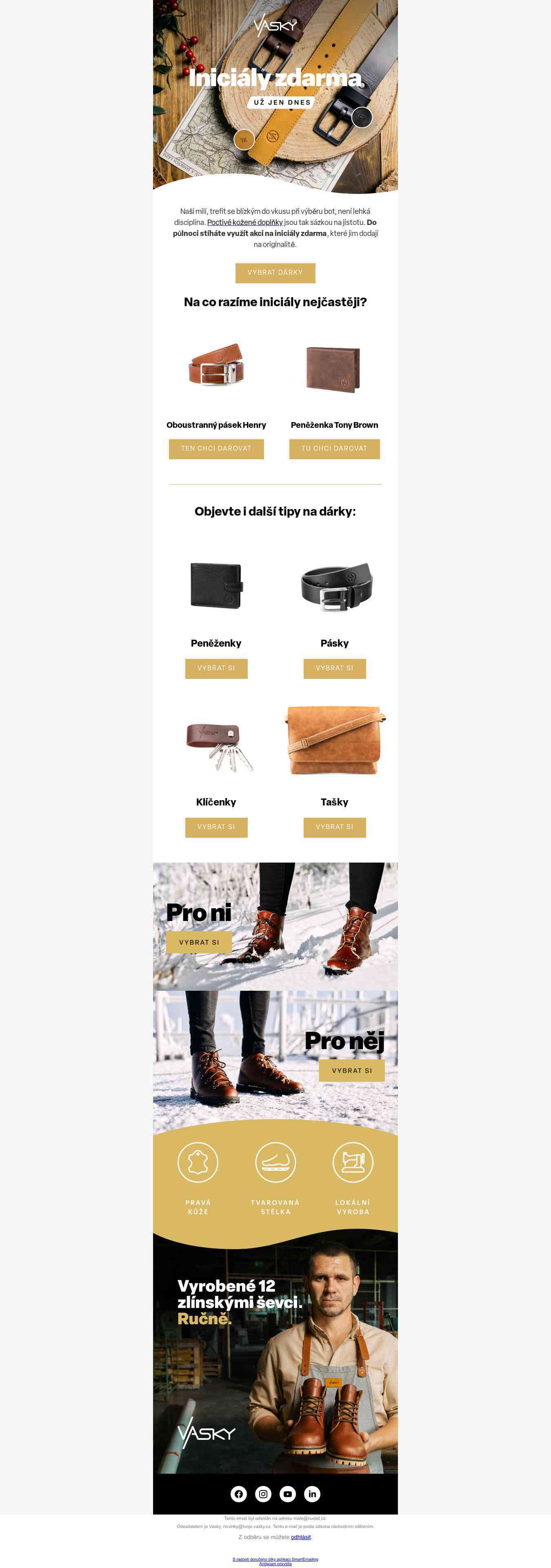This screenshot has width=551, height=1568.
Task: Tap the VYBRAT DÁRKY button
Action: [x=275, y=273]
